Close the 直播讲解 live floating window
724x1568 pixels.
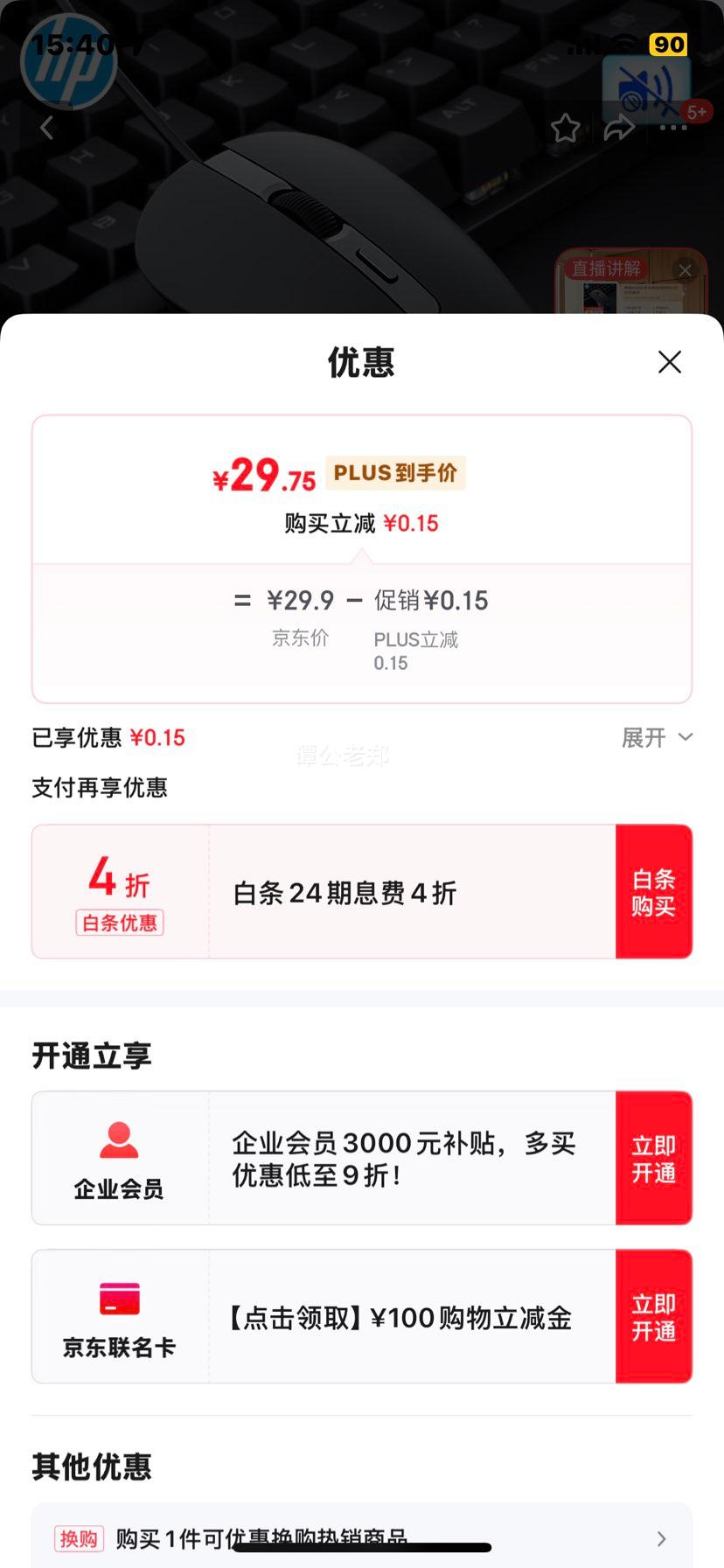coord(685,270)
